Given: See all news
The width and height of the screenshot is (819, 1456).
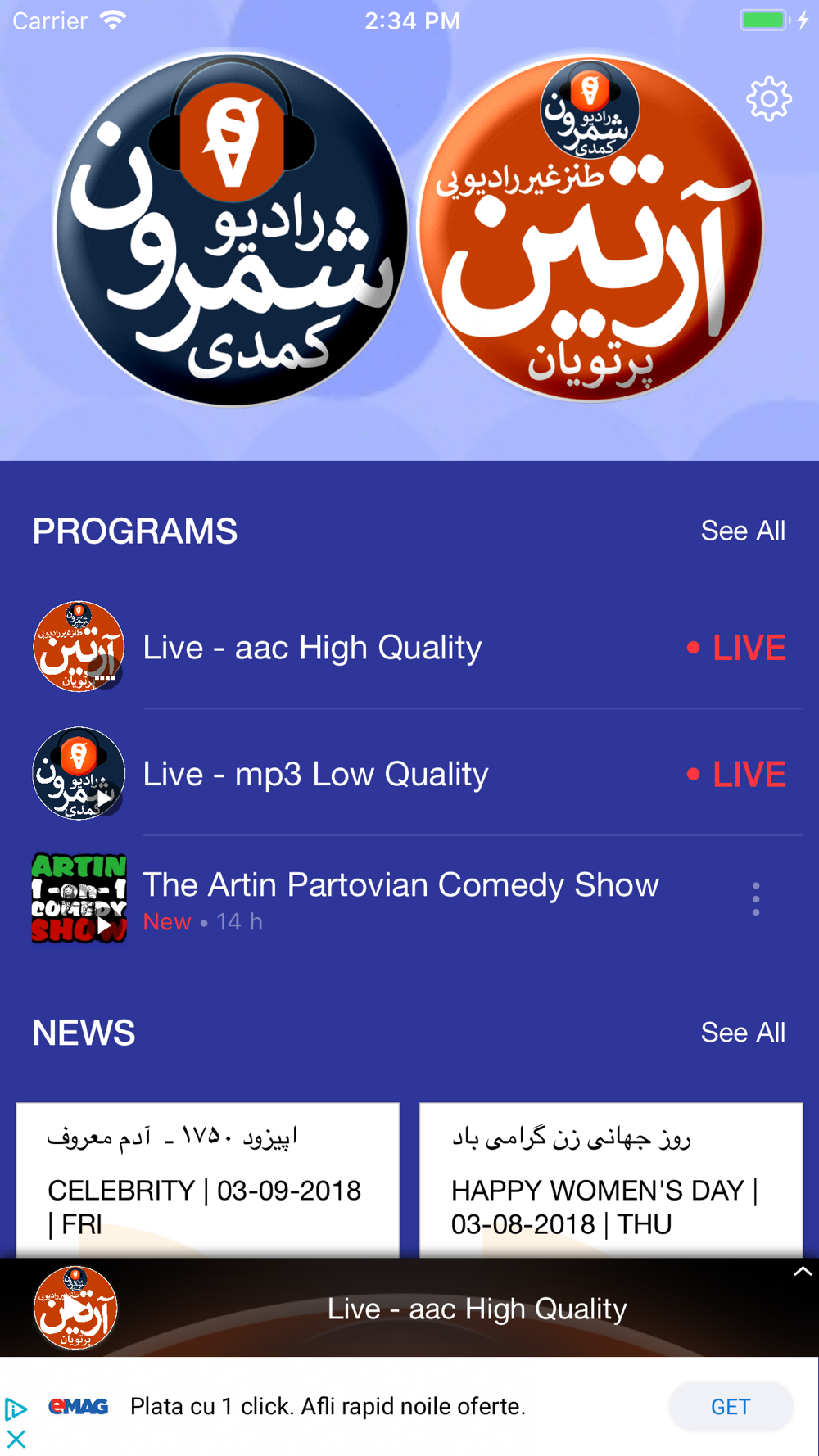Looking at the screenshot, I should click(743, 1033).
